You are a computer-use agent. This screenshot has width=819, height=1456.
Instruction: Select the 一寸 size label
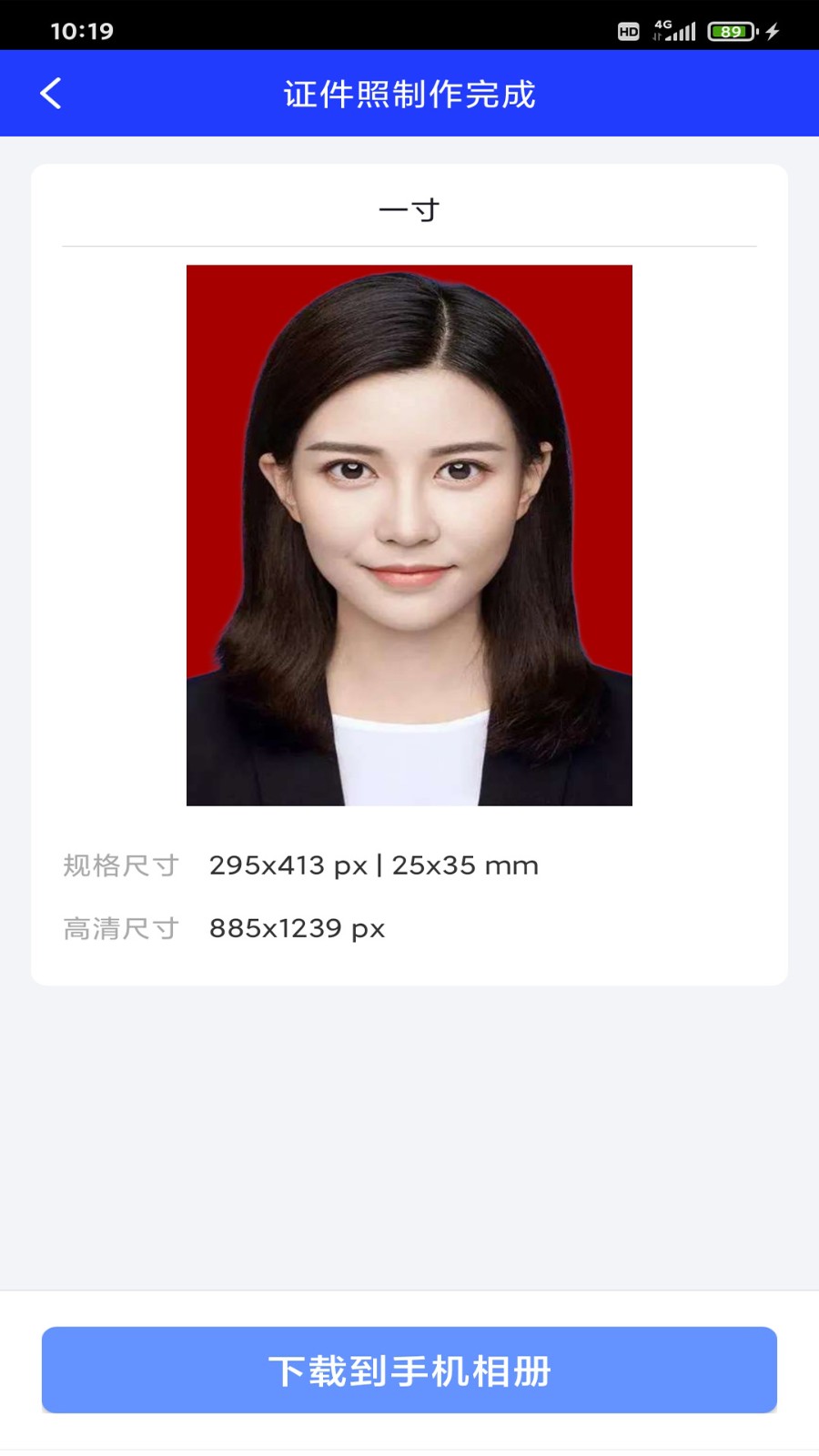(409, 209)
